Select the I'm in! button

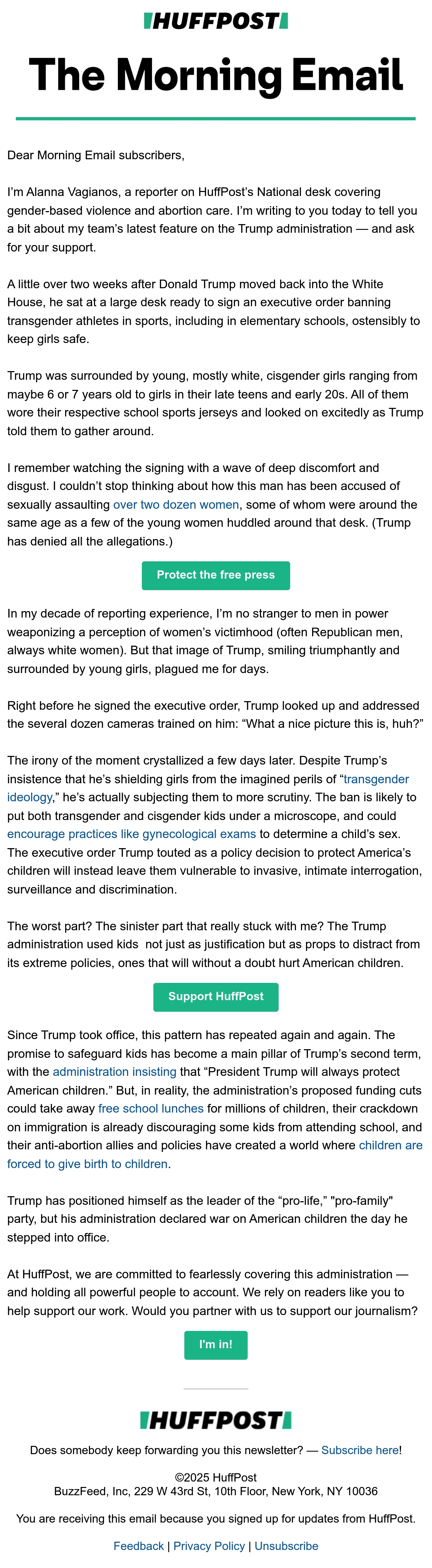(x=215, y=1345)
